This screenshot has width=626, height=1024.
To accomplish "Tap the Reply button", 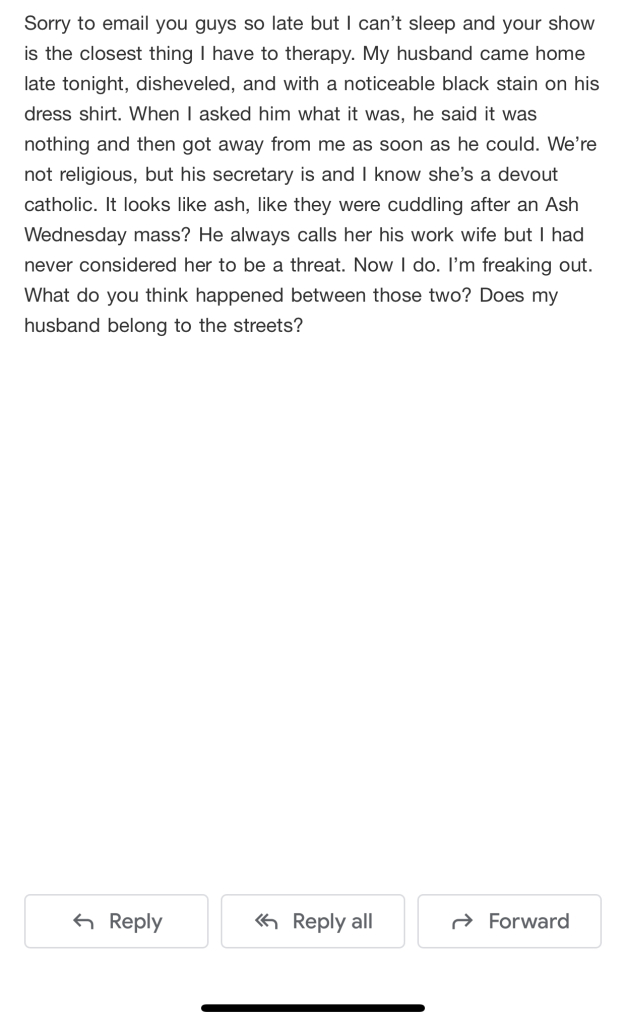I will click(116, 921).
